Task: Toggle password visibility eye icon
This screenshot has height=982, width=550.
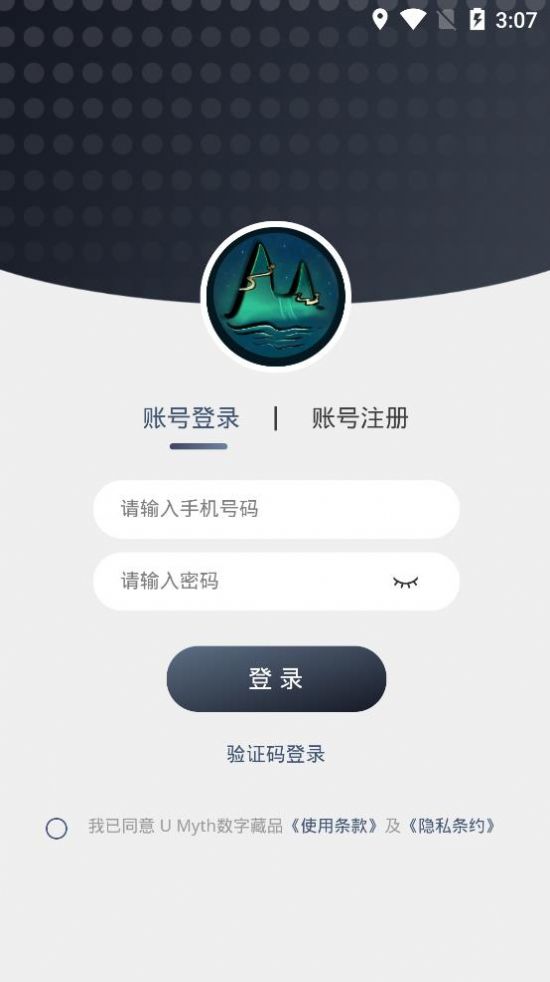Action: click(x=405, y=582)
